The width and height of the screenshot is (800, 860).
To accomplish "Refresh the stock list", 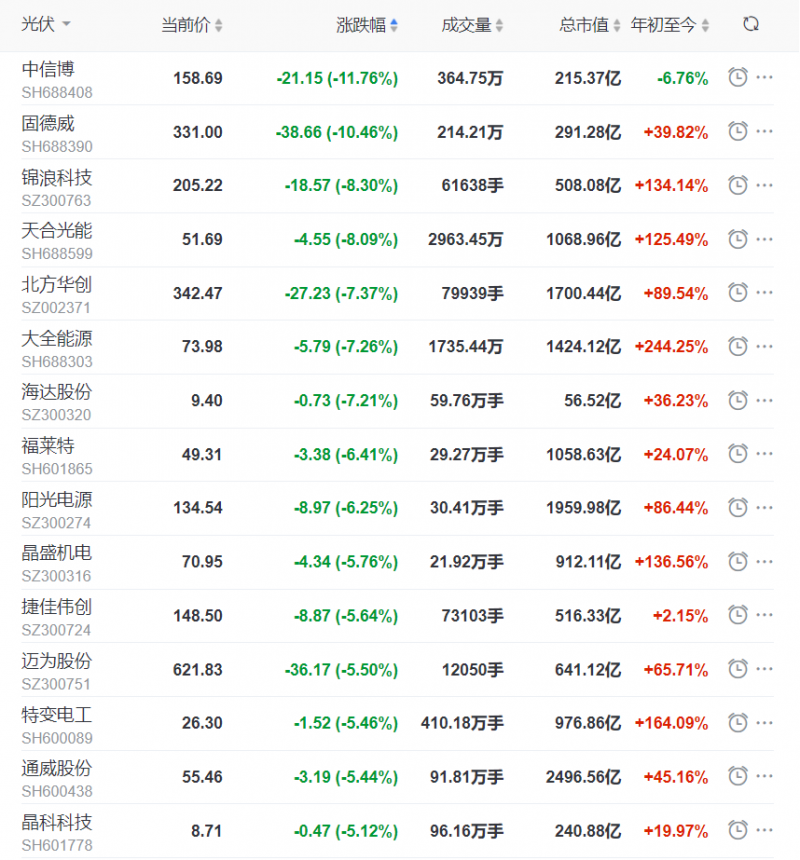I will (751, 24).
